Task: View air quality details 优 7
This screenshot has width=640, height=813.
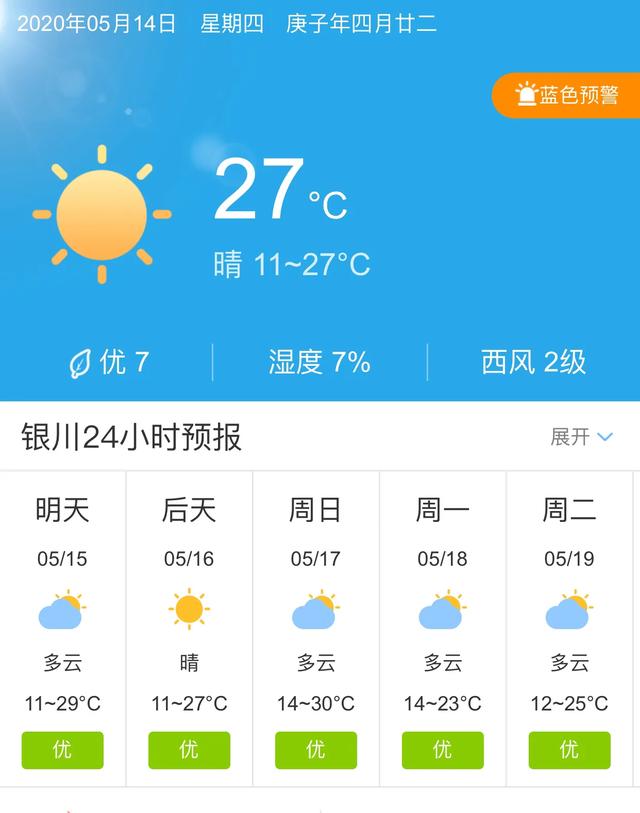Action: (108, 362)
